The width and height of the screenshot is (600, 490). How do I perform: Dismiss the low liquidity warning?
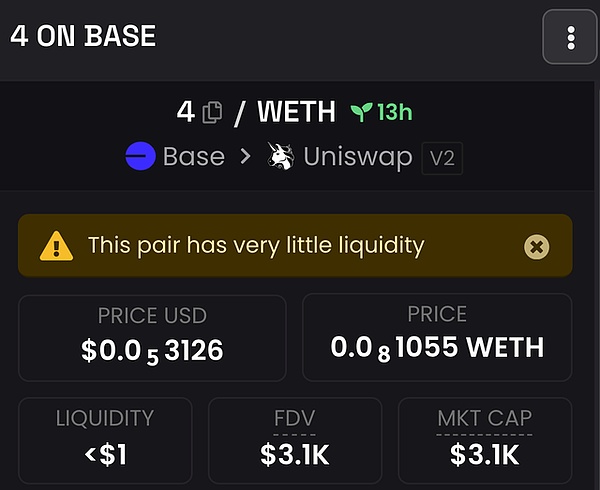pyautogui.click(x=537, y=245)
